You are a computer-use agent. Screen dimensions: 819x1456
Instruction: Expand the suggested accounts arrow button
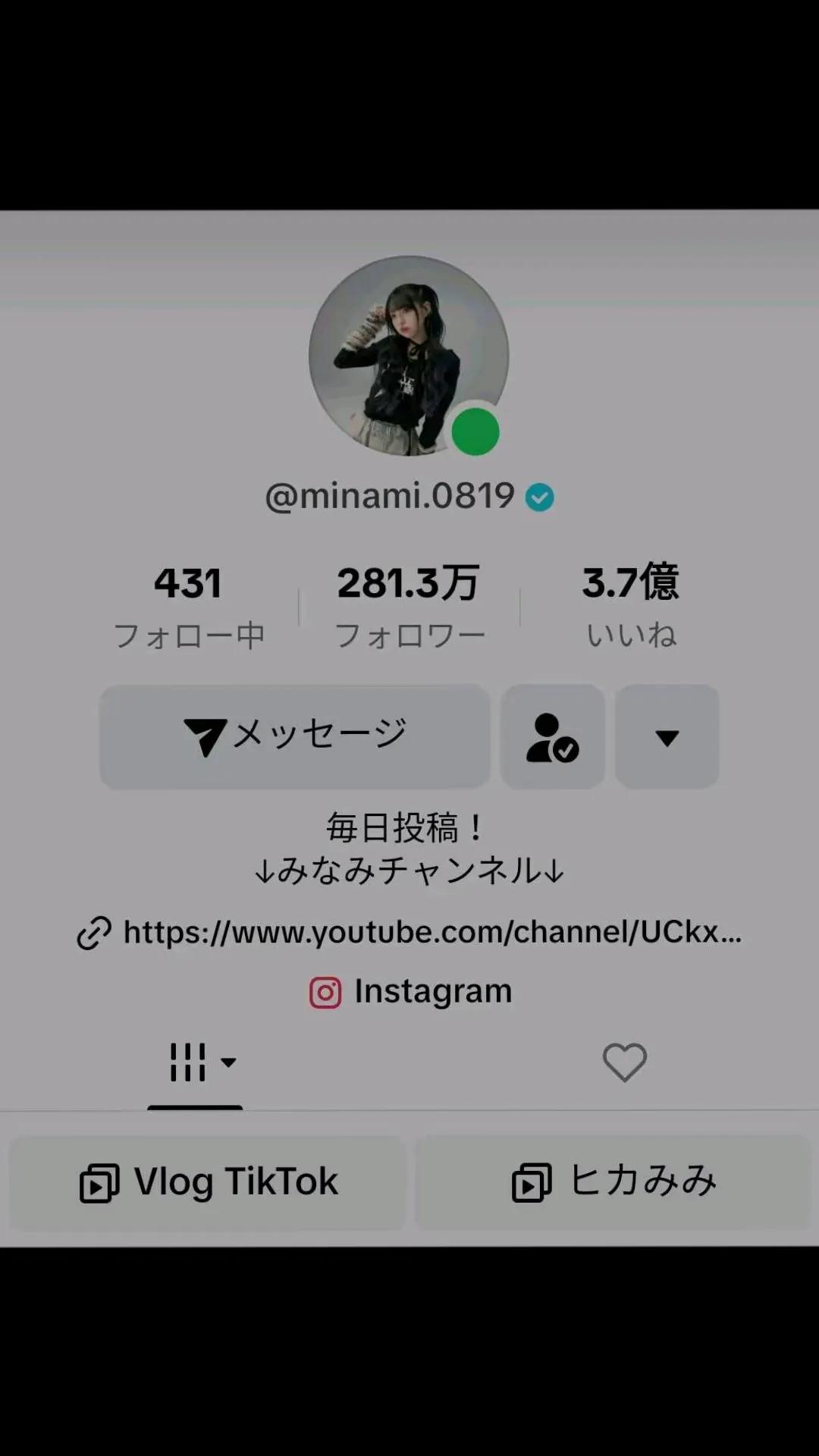click(x=667, y=737)
